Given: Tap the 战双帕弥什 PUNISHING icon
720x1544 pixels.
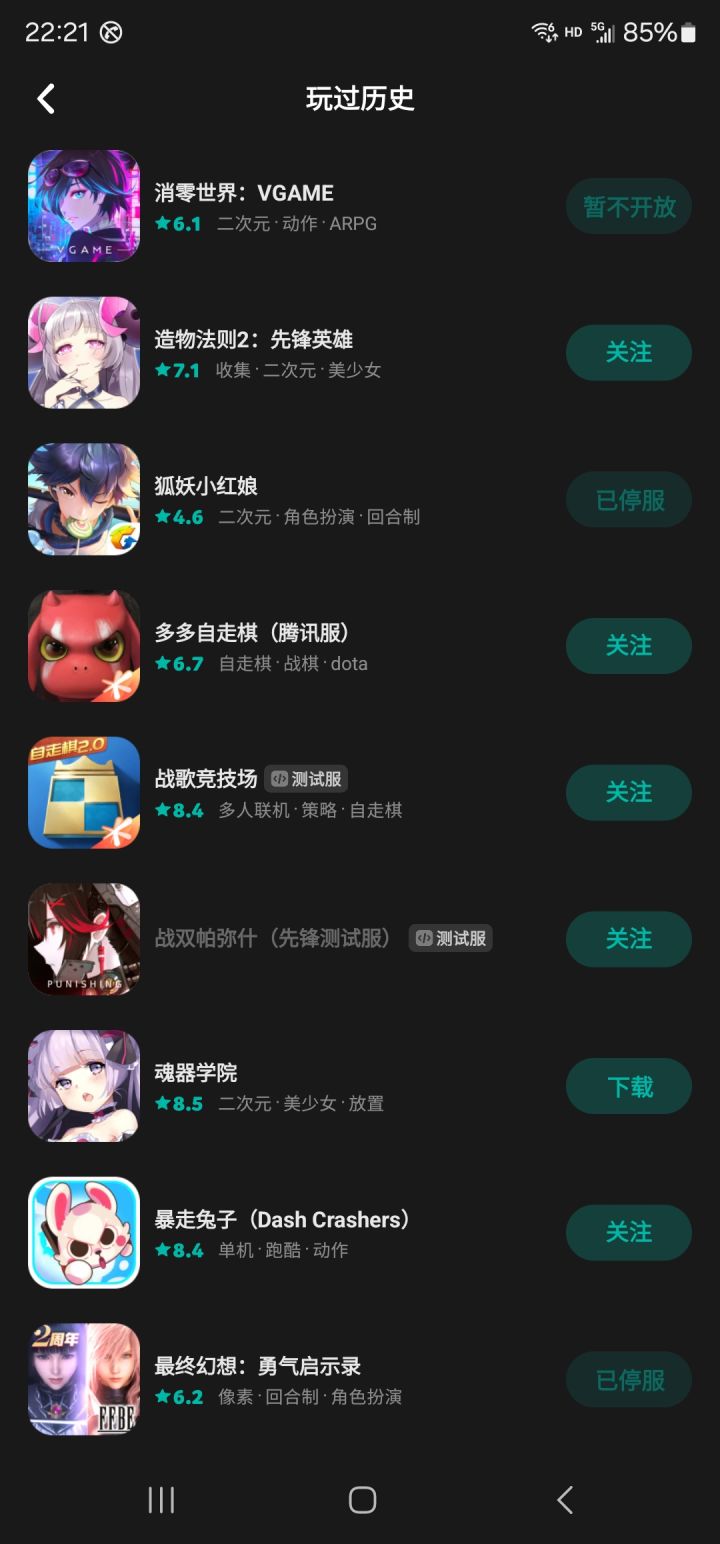Looking at the screenshot, I should coord(83,939).
